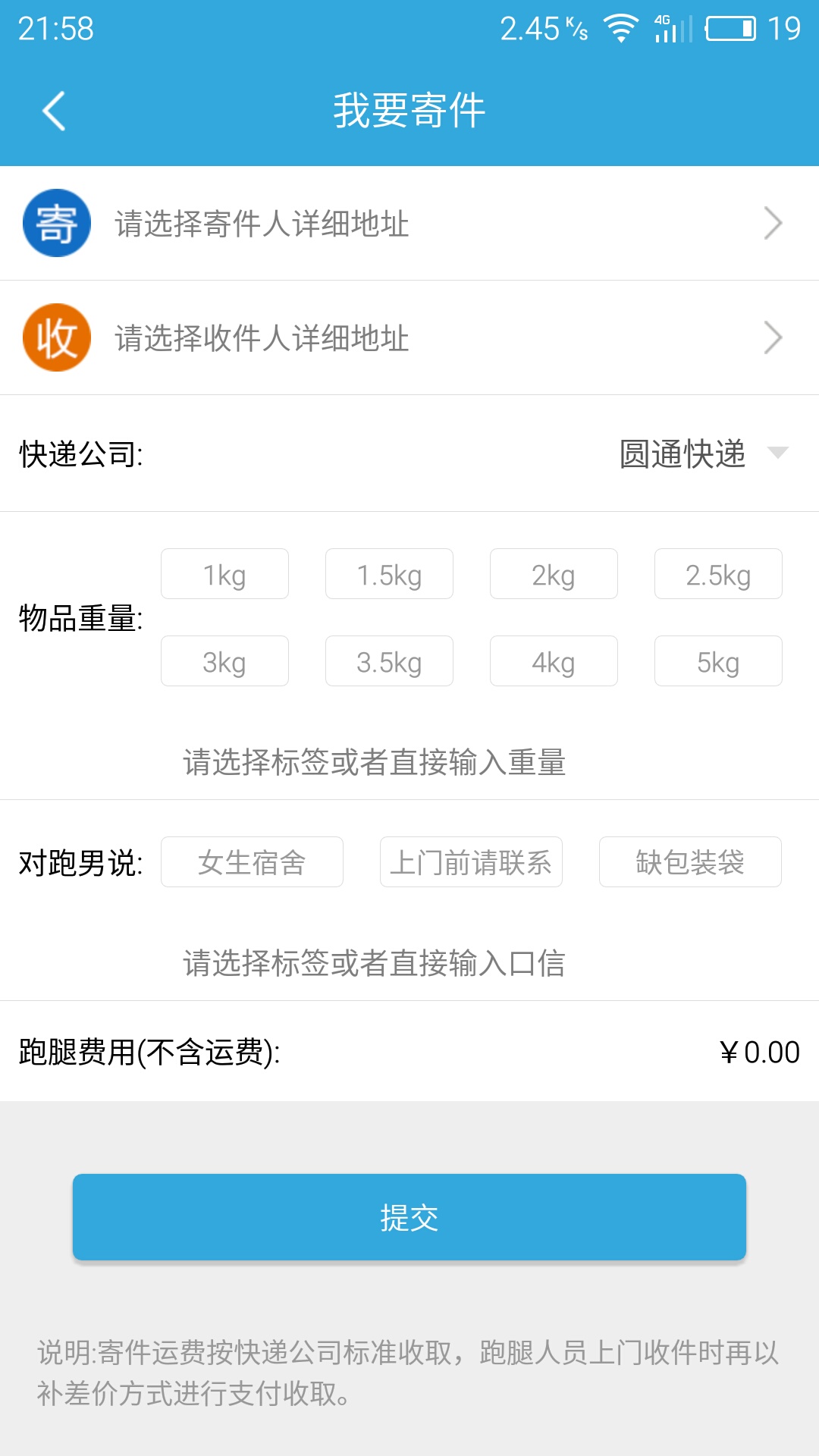
Task: Choose the 缺包装袋 tag
Action: tap(690, 862)
